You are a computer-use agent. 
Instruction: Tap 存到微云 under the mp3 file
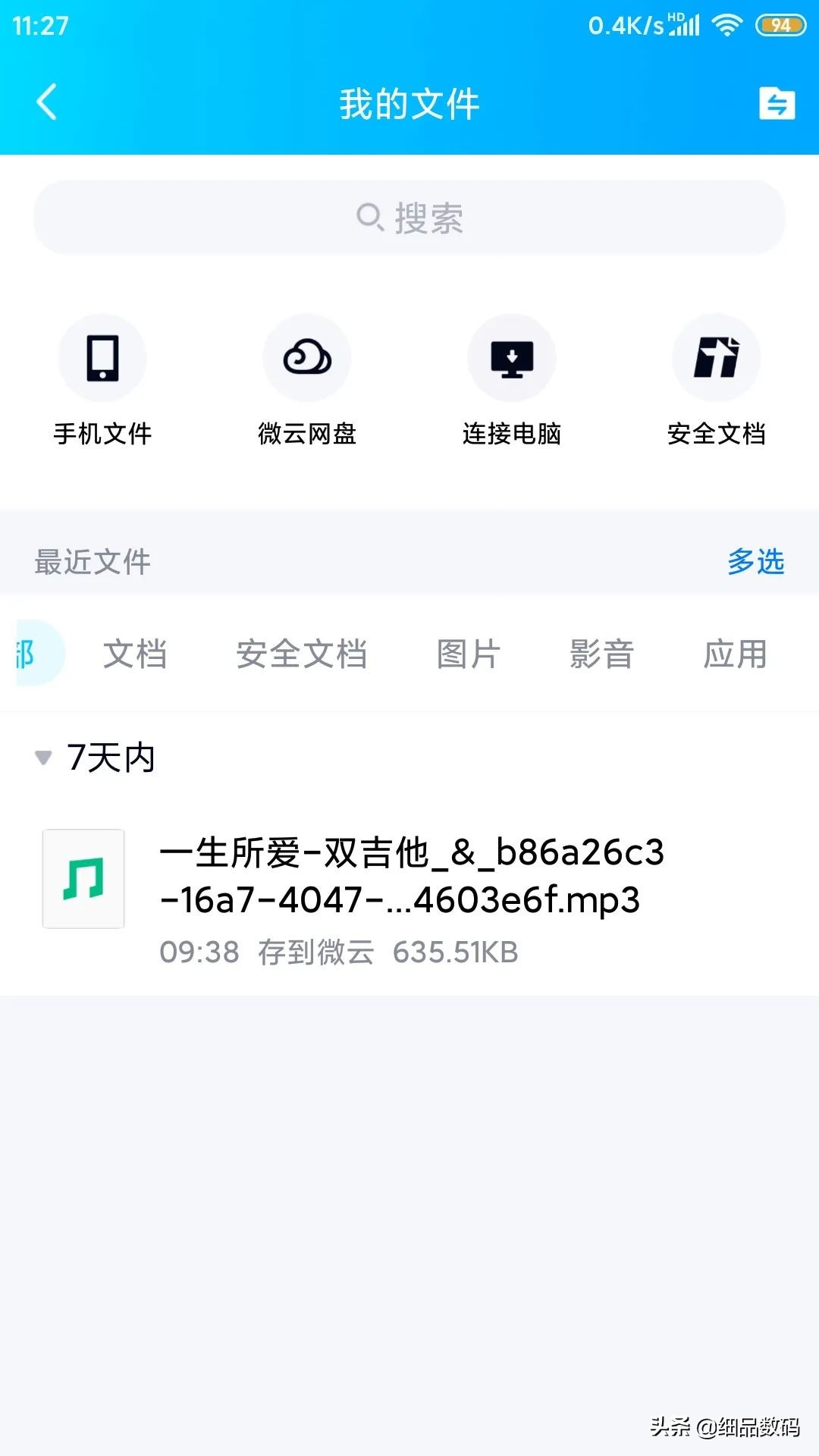tap(315, 952)
